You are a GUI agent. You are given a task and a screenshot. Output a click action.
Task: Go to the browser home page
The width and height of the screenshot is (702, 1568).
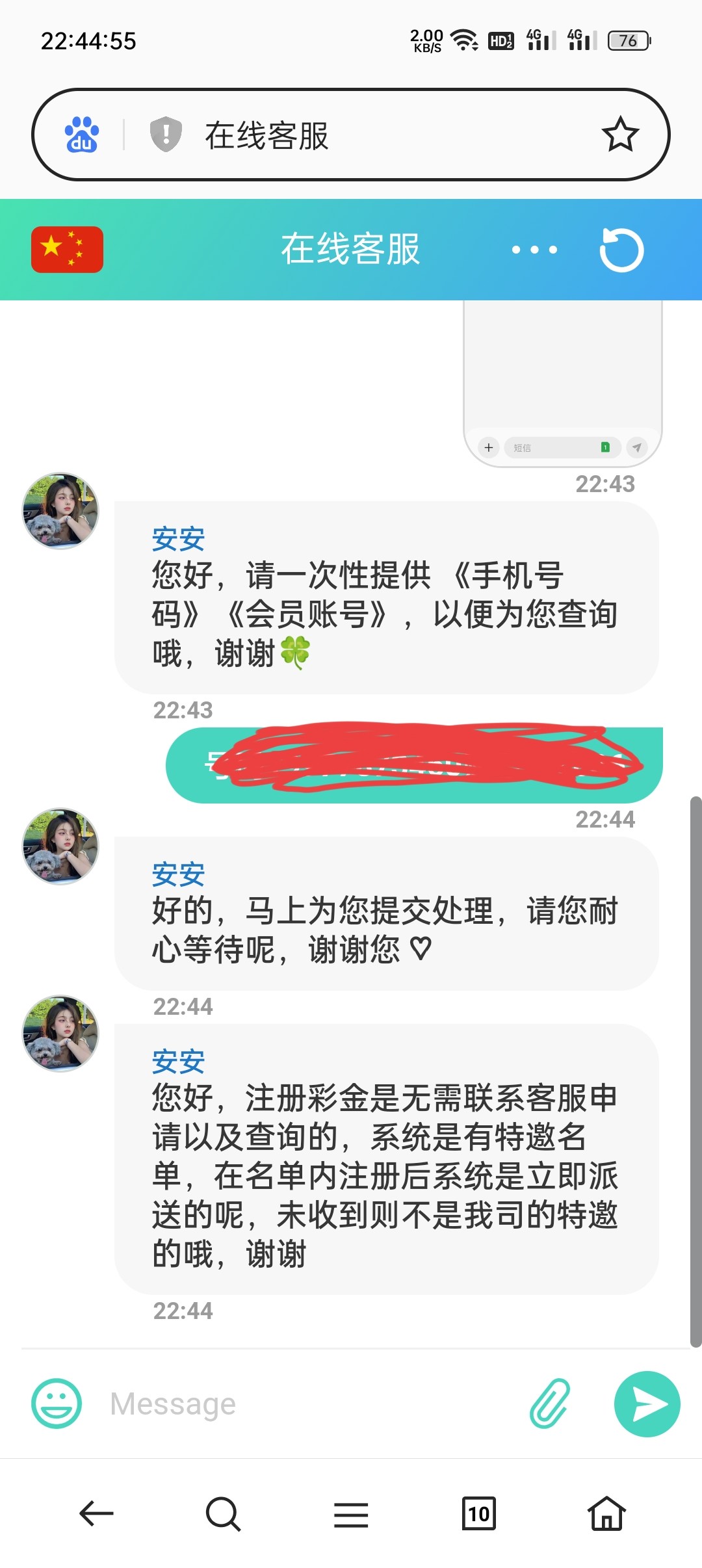[x=606, y=1513]
